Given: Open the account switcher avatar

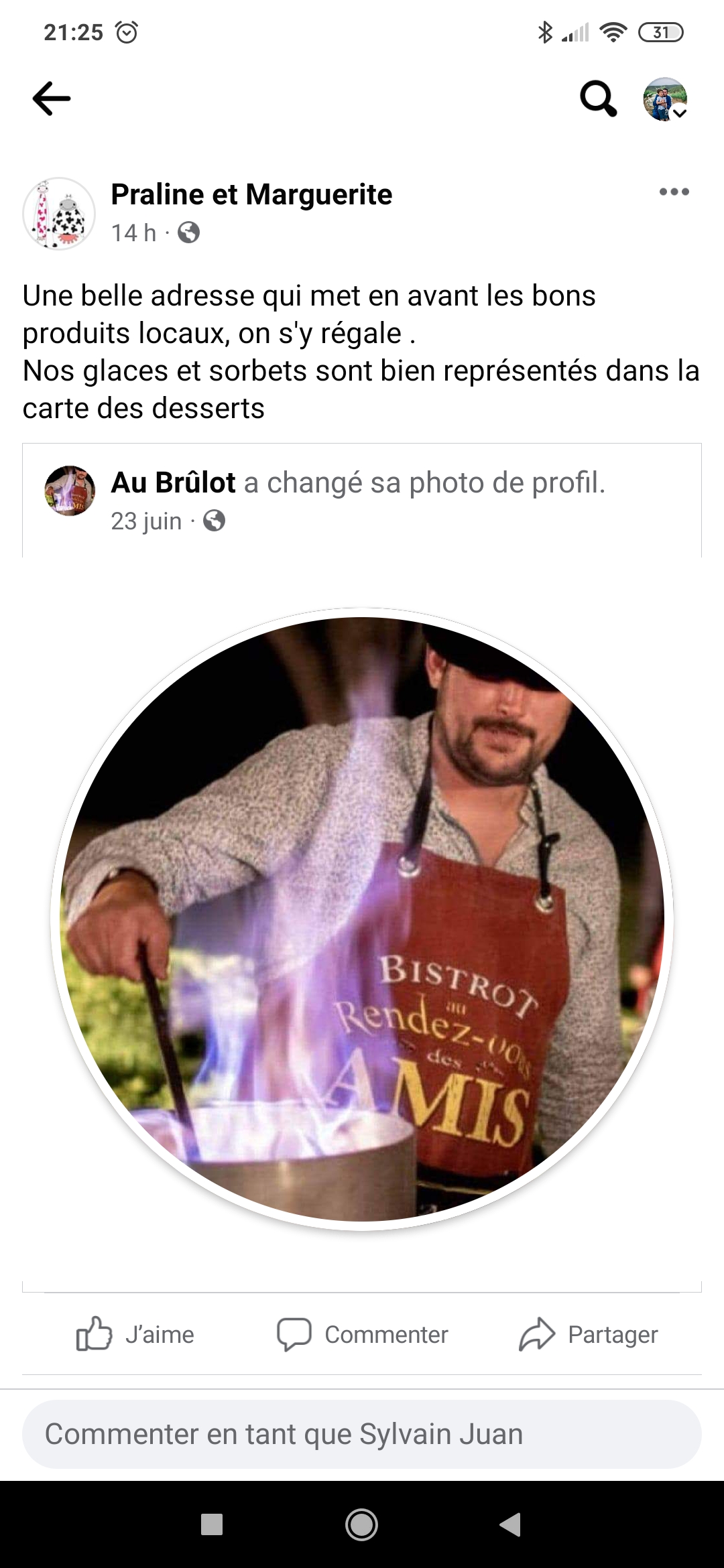Looking at the screenshot, I should (x=665, y=99).
